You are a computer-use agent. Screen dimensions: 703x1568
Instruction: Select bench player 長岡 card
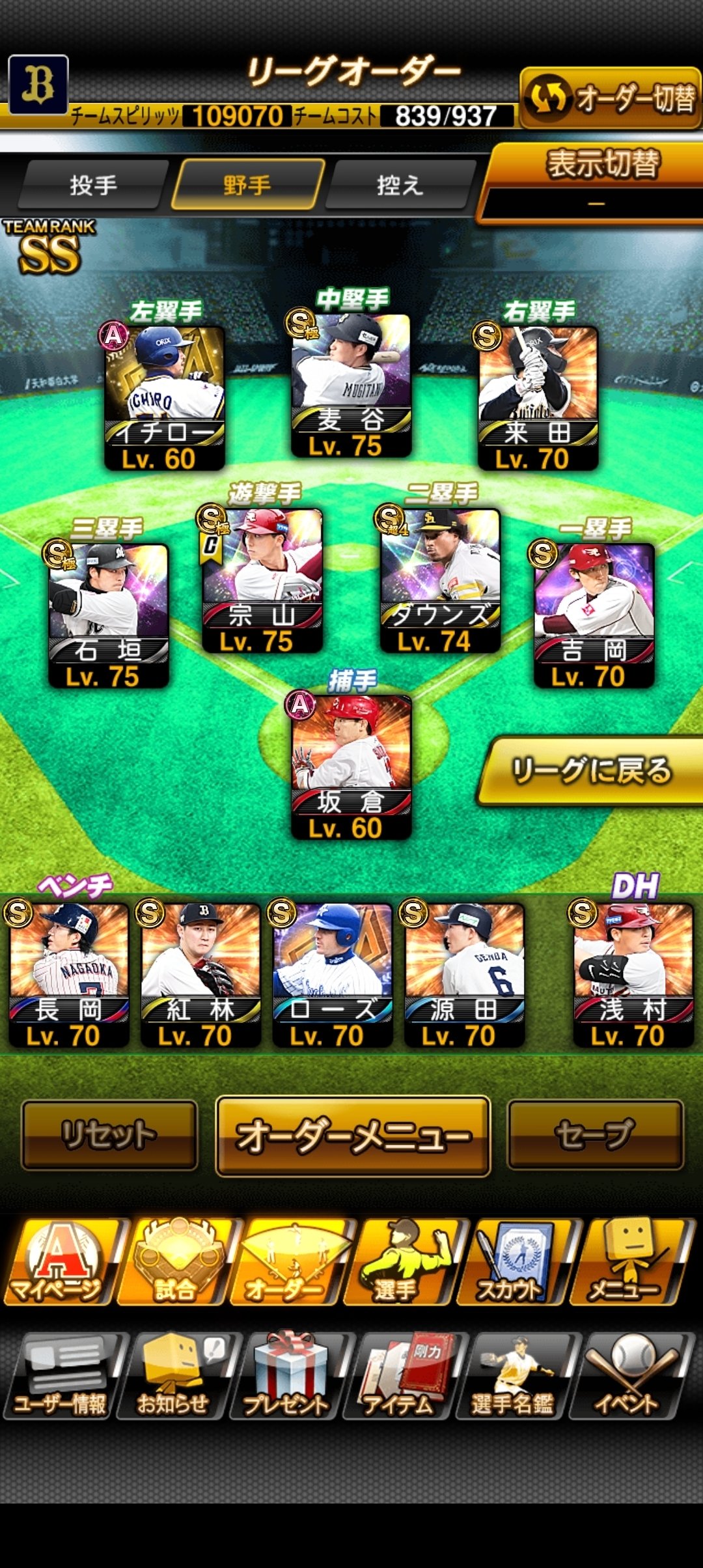click(x=68, y=974)
